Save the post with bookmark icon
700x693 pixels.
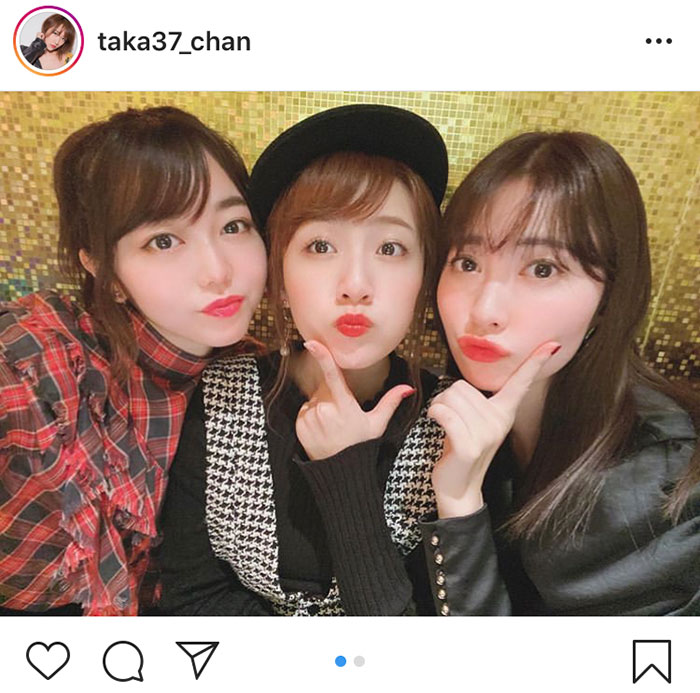(652, 660)
